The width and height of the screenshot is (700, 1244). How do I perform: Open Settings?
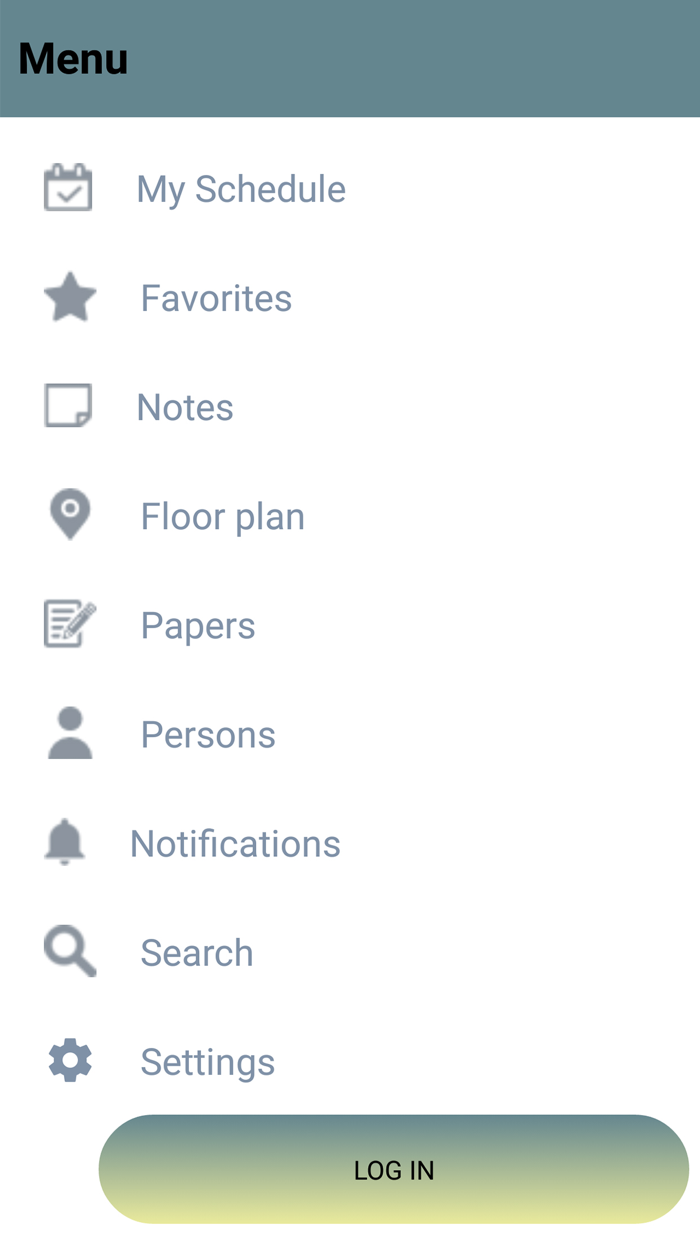point(208,1062)
